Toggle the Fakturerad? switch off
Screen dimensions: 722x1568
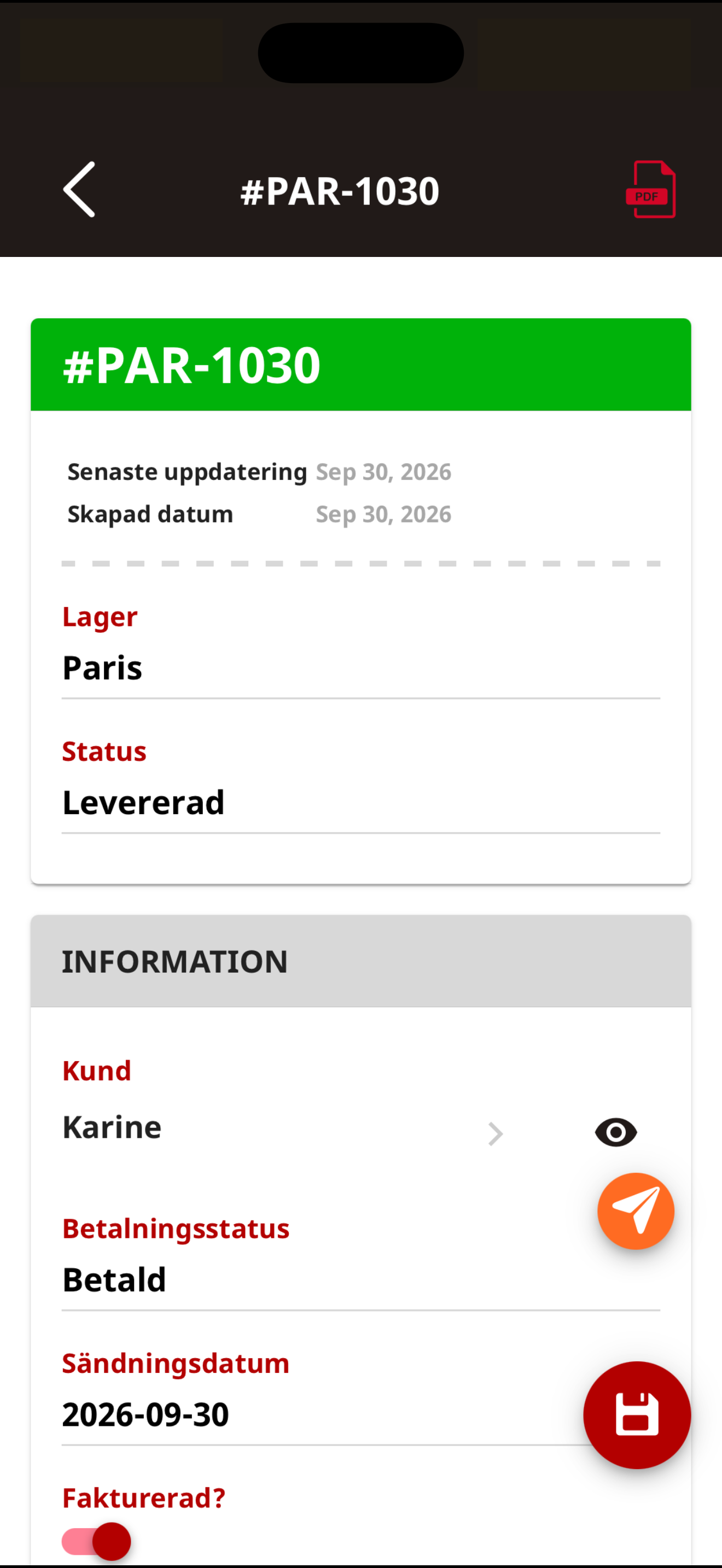pyautogui.click(x=96, y=1541)
